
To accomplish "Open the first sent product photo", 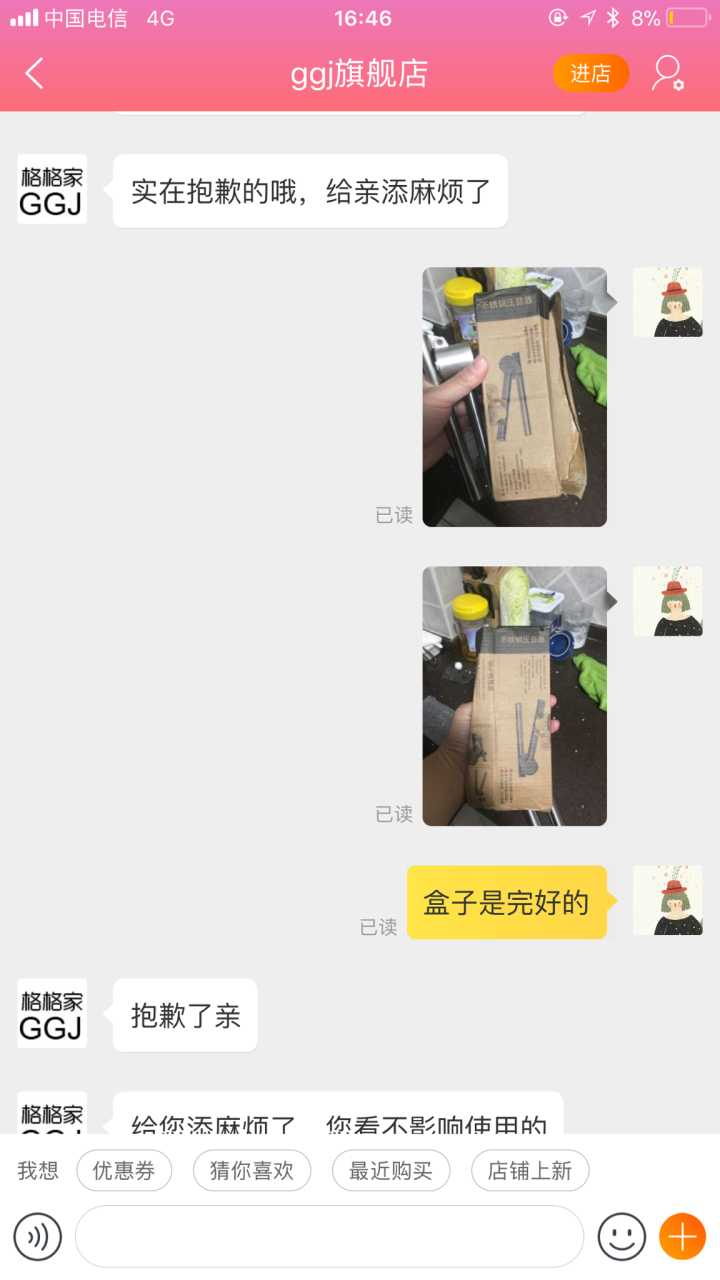I will [x=514, y=396].
